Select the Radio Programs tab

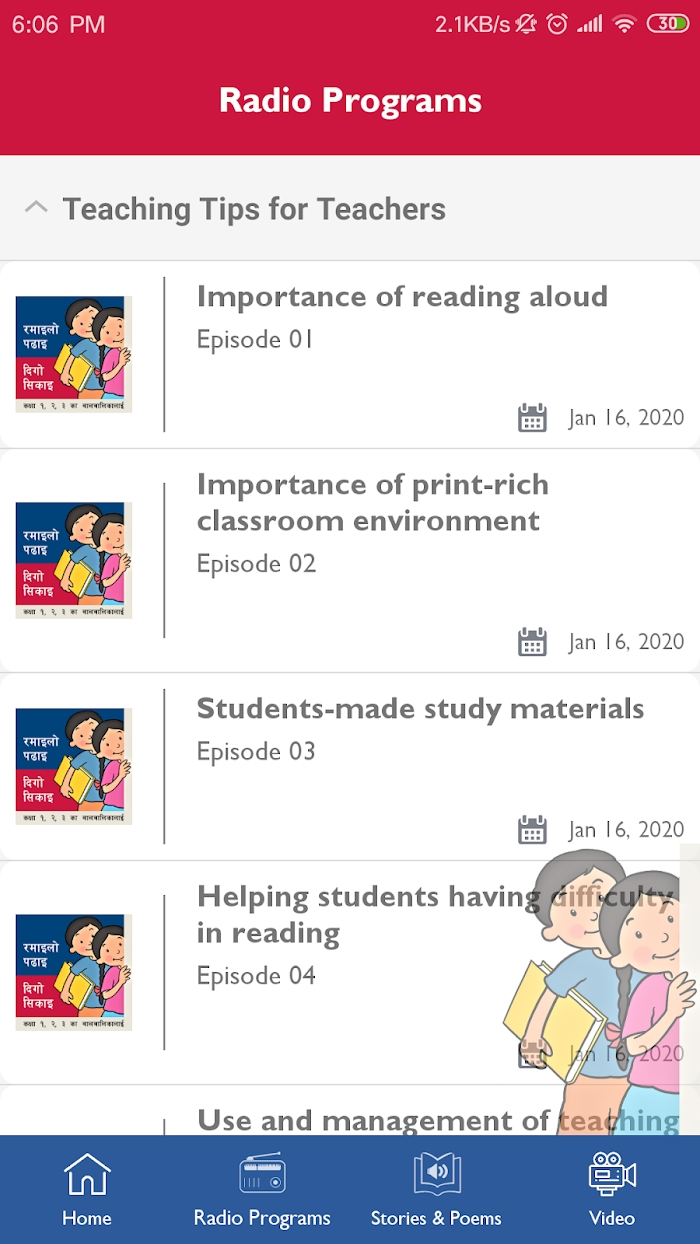[x=262, y=1190]
